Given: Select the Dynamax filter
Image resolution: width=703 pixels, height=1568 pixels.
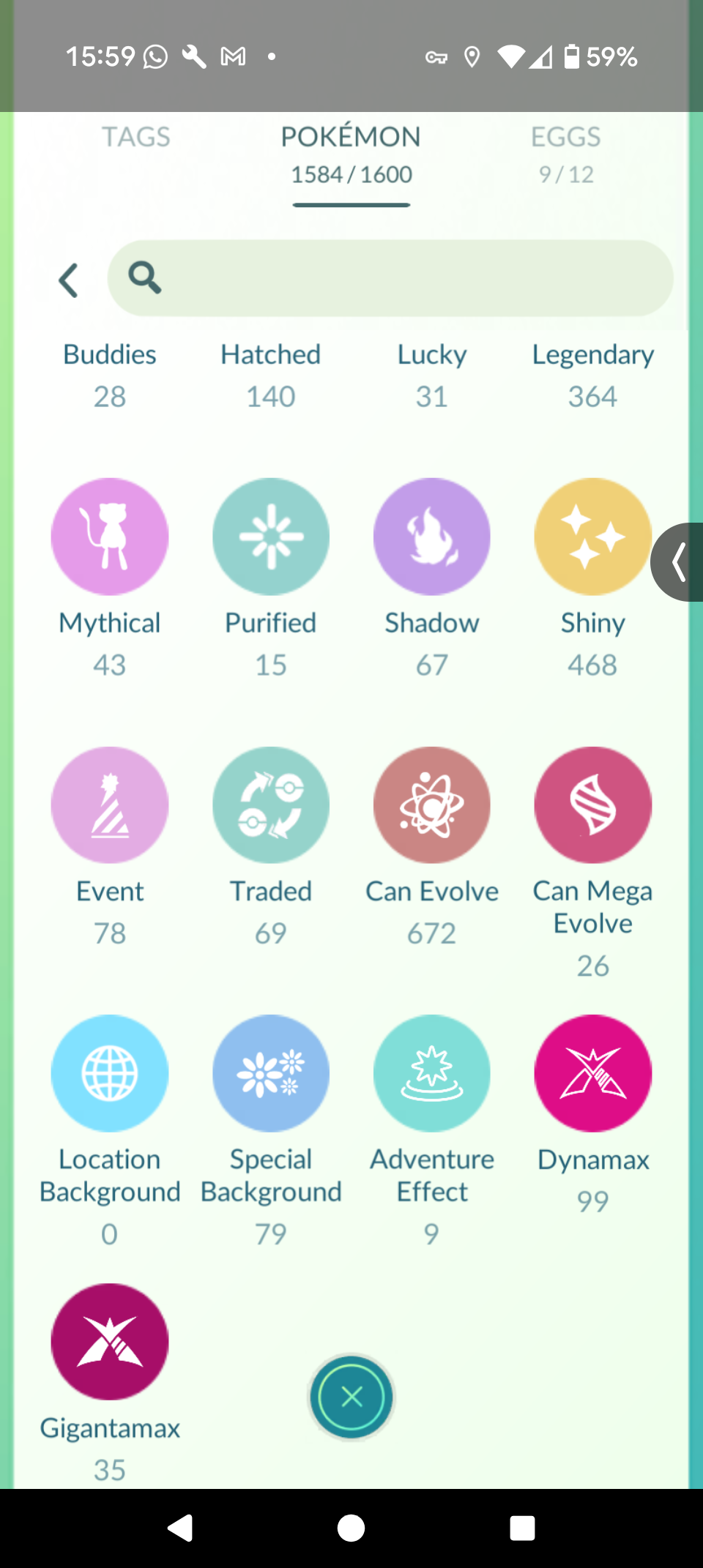Looking at the screenshot, I should [x=592, y=1073].
